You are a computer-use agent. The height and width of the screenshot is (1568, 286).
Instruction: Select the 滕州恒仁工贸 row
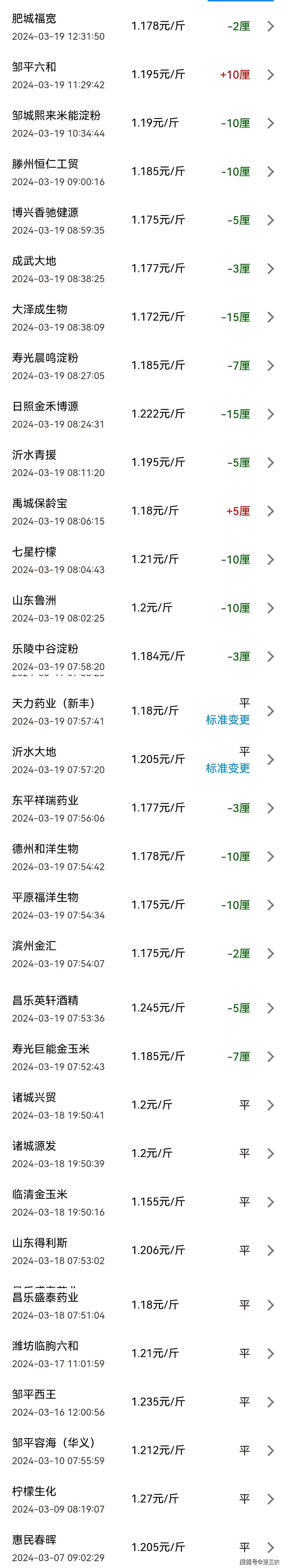143,172
